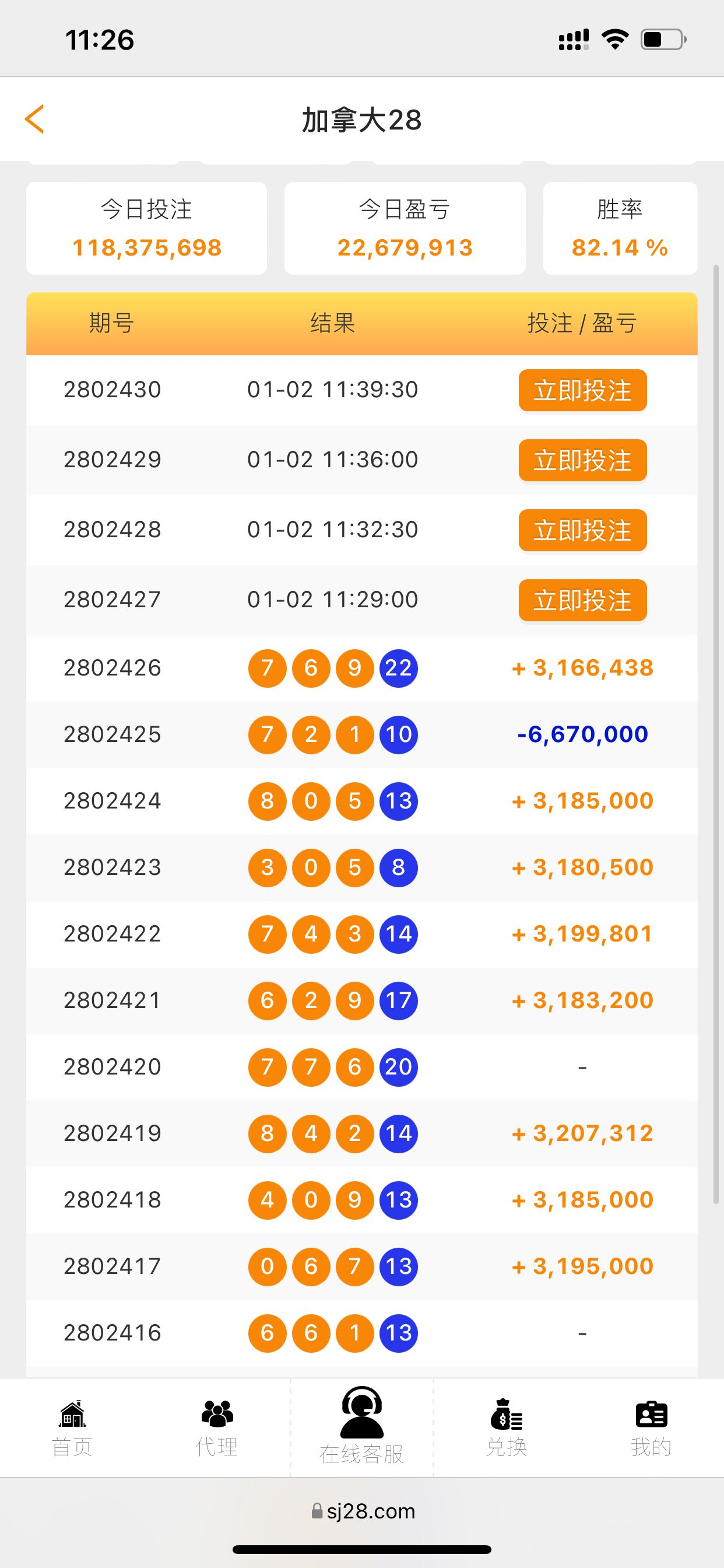Open the 代理 tab
The width and height of the screenshot is (724, 1568).
pyautogui.click(x=217, y=1428)
